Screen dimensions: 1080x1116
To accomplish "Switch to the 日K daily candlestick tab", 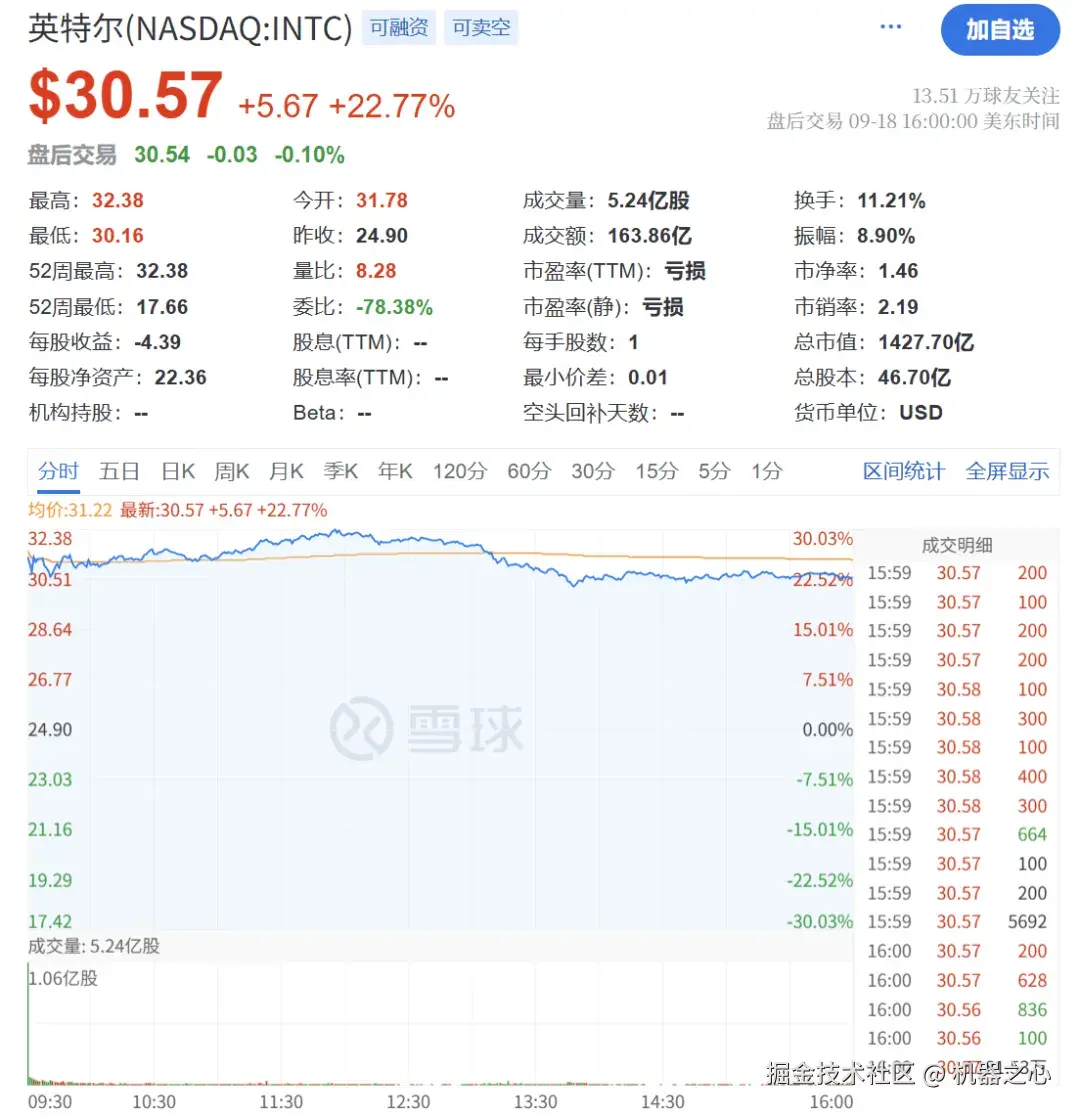I will pos(177,471).
